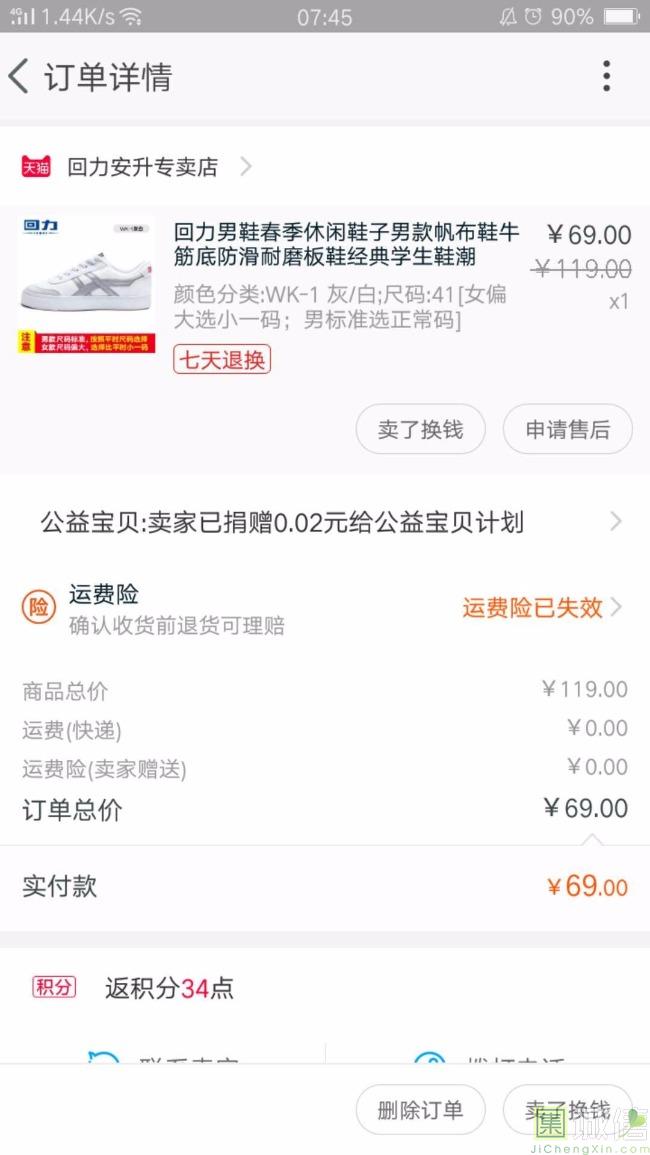Open the 公益宝贝 donation details row
650x1155 pixels.
pos(325,522)
